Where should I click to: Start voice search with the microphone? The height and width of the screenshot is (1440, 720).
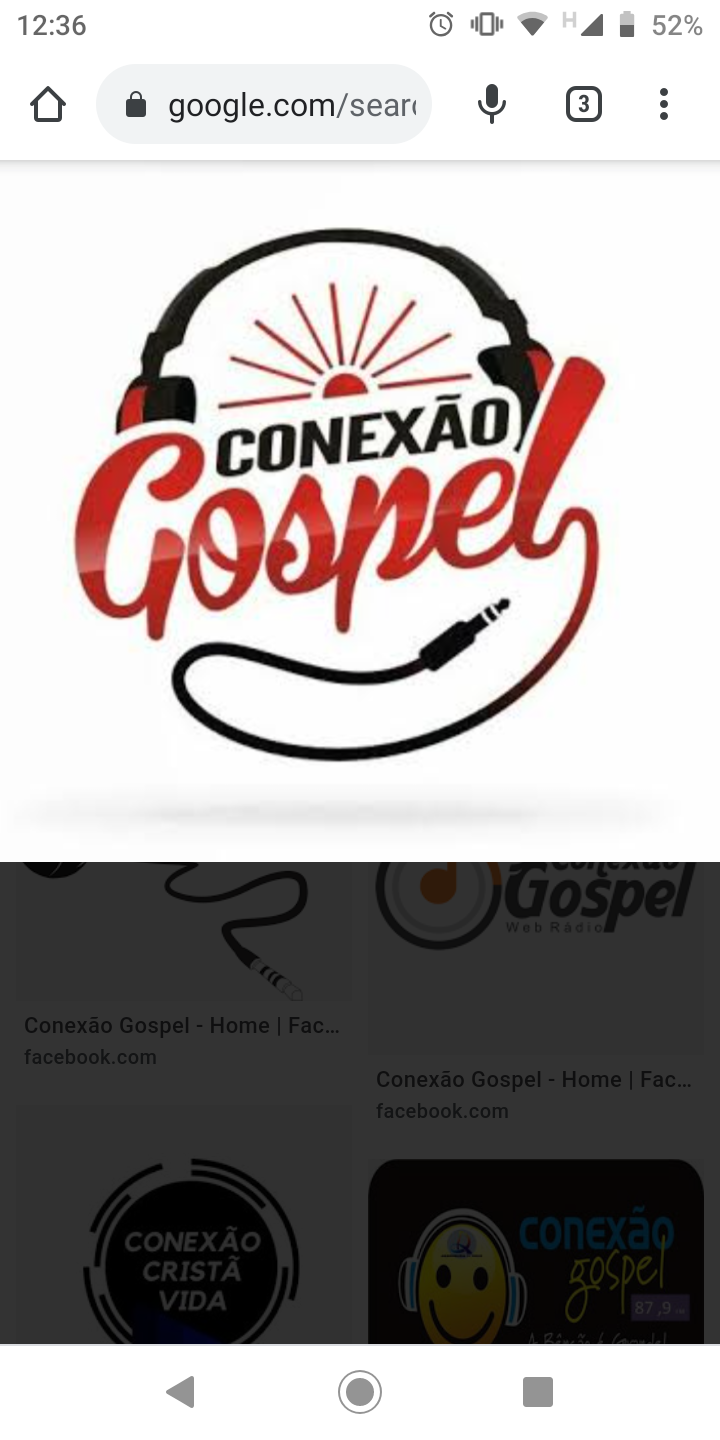tap(491, 105)
